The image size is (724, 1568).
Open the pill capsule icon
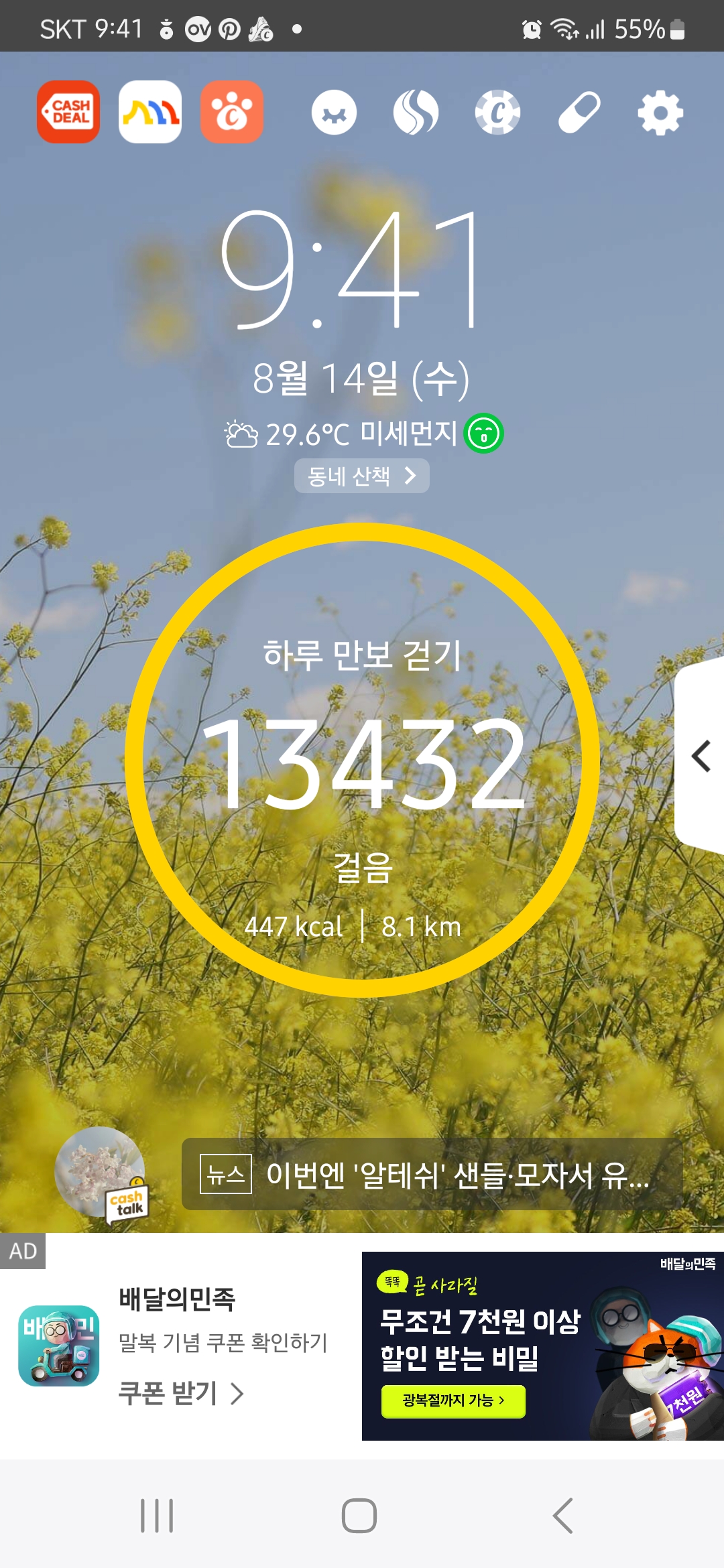[x=579, y=113]
